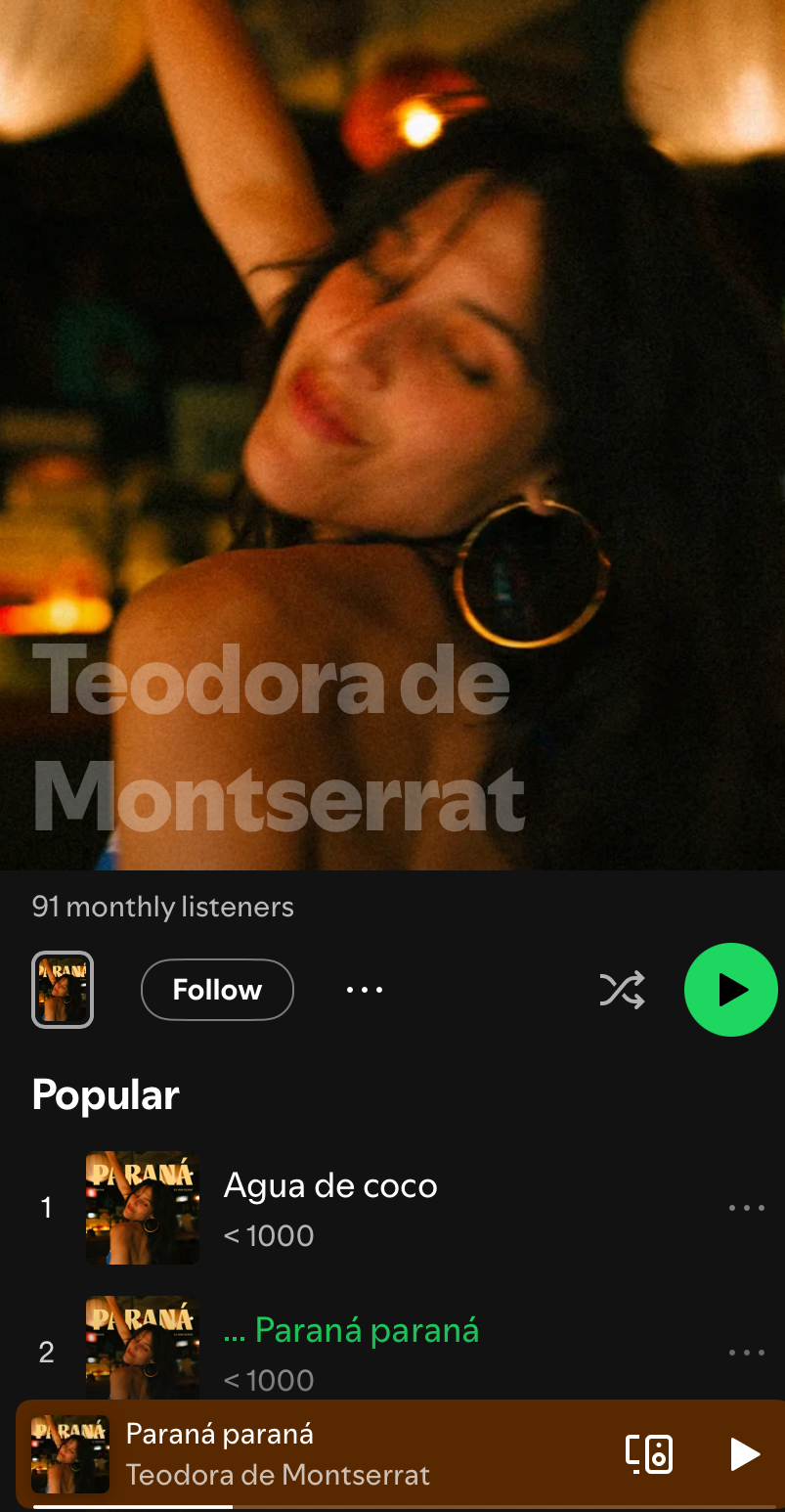Select the currently playing "Paraná paraná" track
The height and width of the screenshot is (1512, 785).
(x=367, y=1330)
